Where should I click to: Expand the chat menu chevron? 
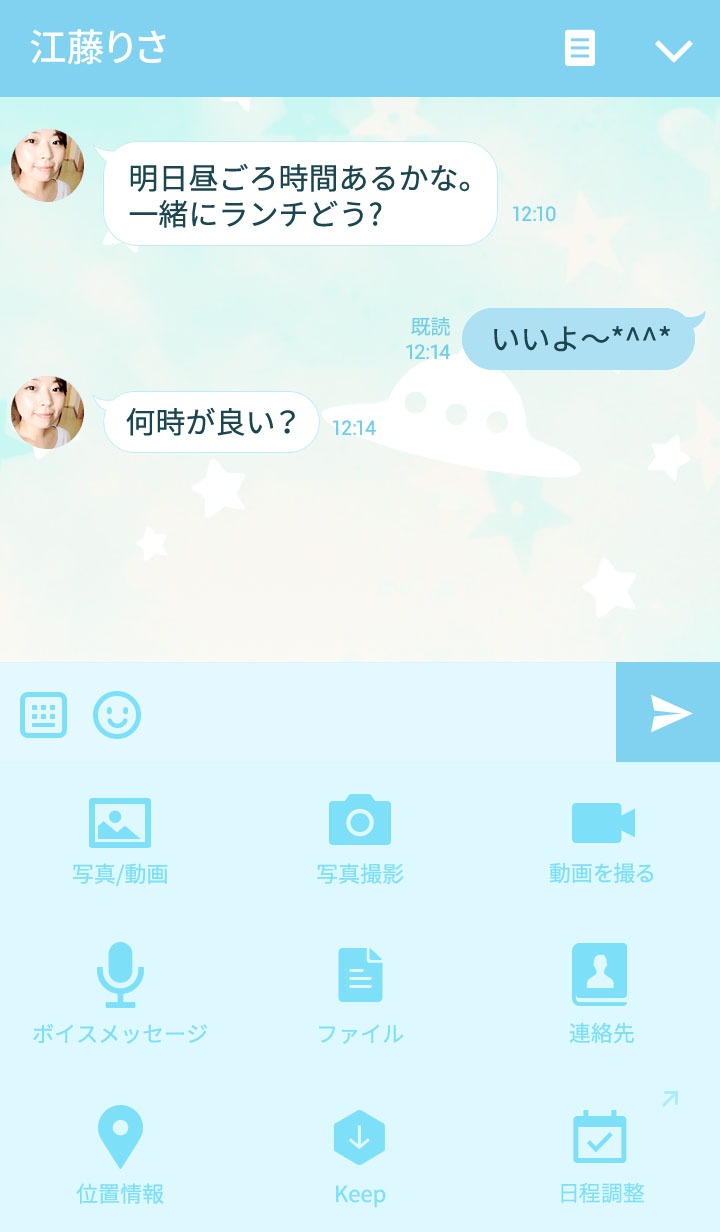pos(673,49)
